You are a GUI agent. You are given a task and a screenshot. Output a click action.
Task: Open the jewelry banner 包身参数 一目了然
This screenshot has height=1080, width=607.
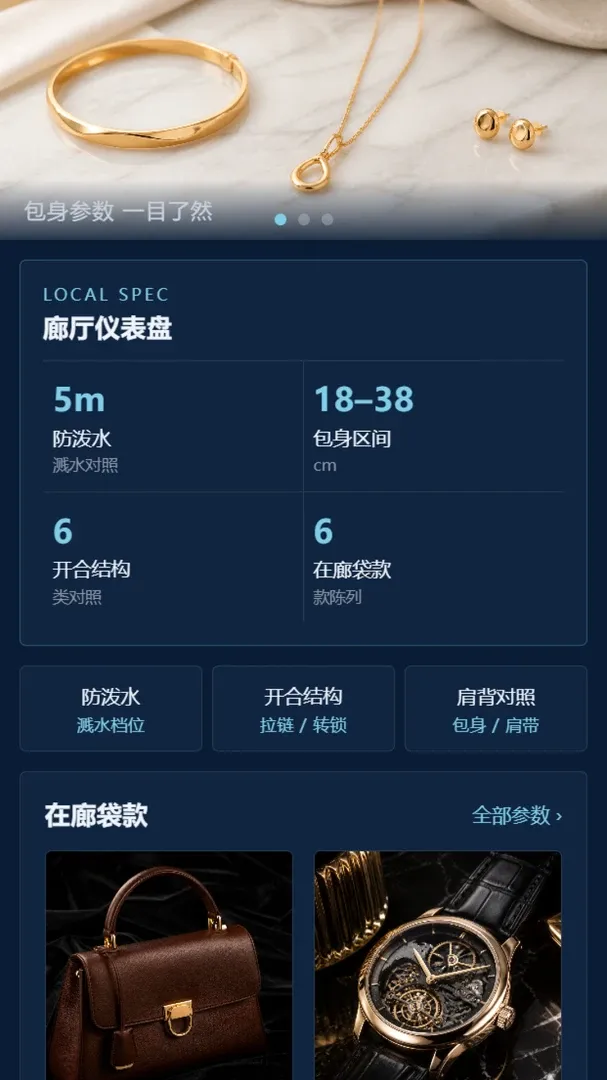(x=303, y=119)
